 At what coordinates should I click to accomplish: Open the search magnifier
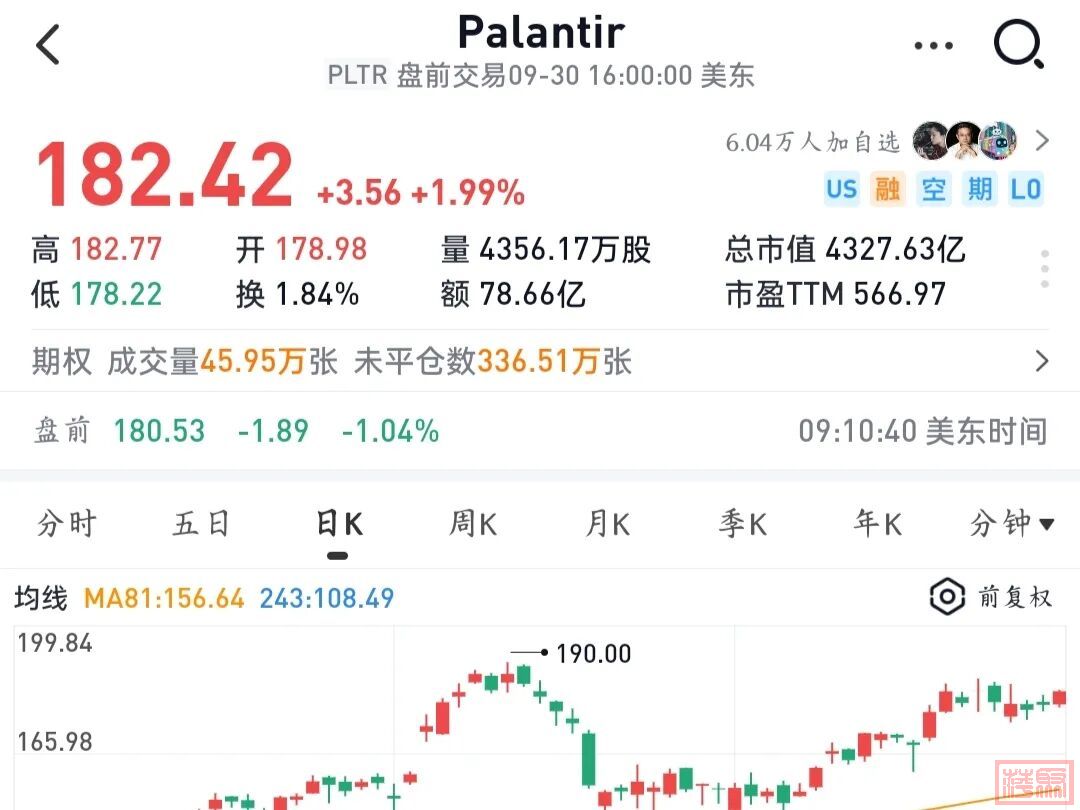[x=1018, y=45]
